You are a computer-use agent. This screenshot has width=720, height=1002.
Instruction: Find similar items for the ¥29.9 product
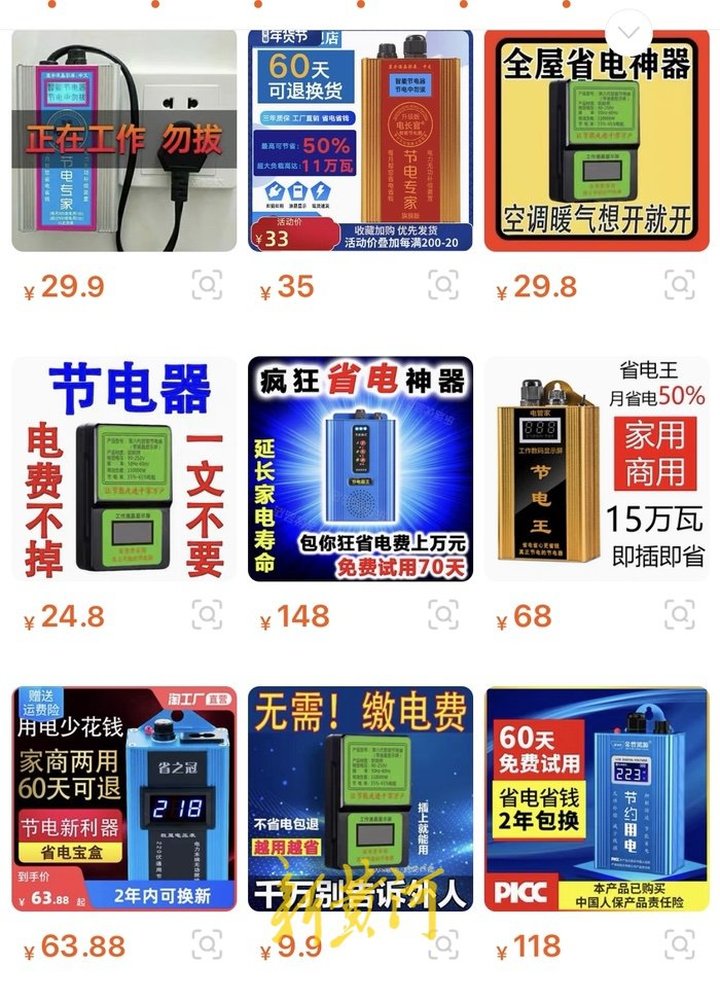pyautogui.click(x=207, y=286)
